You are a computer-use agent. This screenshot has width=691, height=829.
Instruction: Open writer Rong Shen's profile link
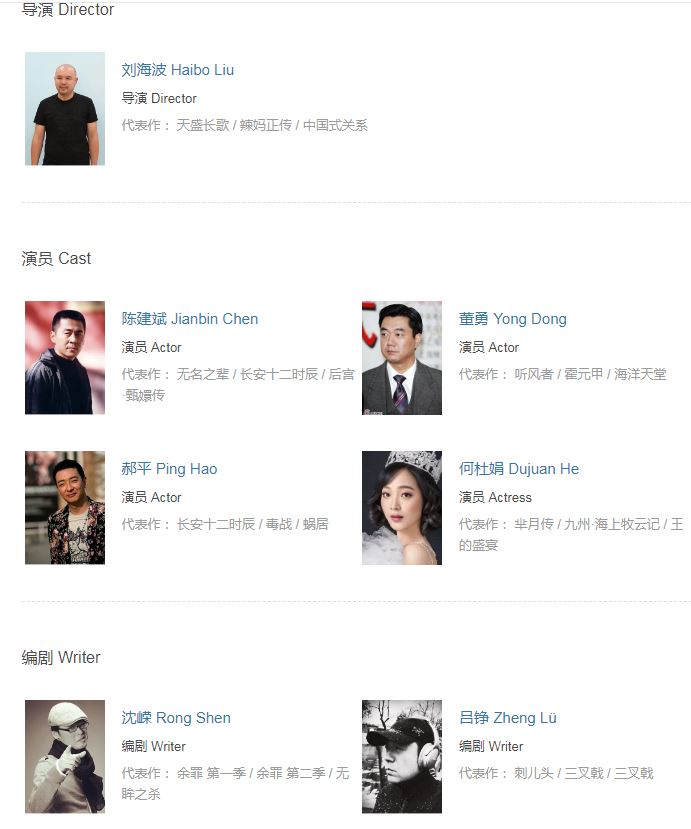click(176, 718)
